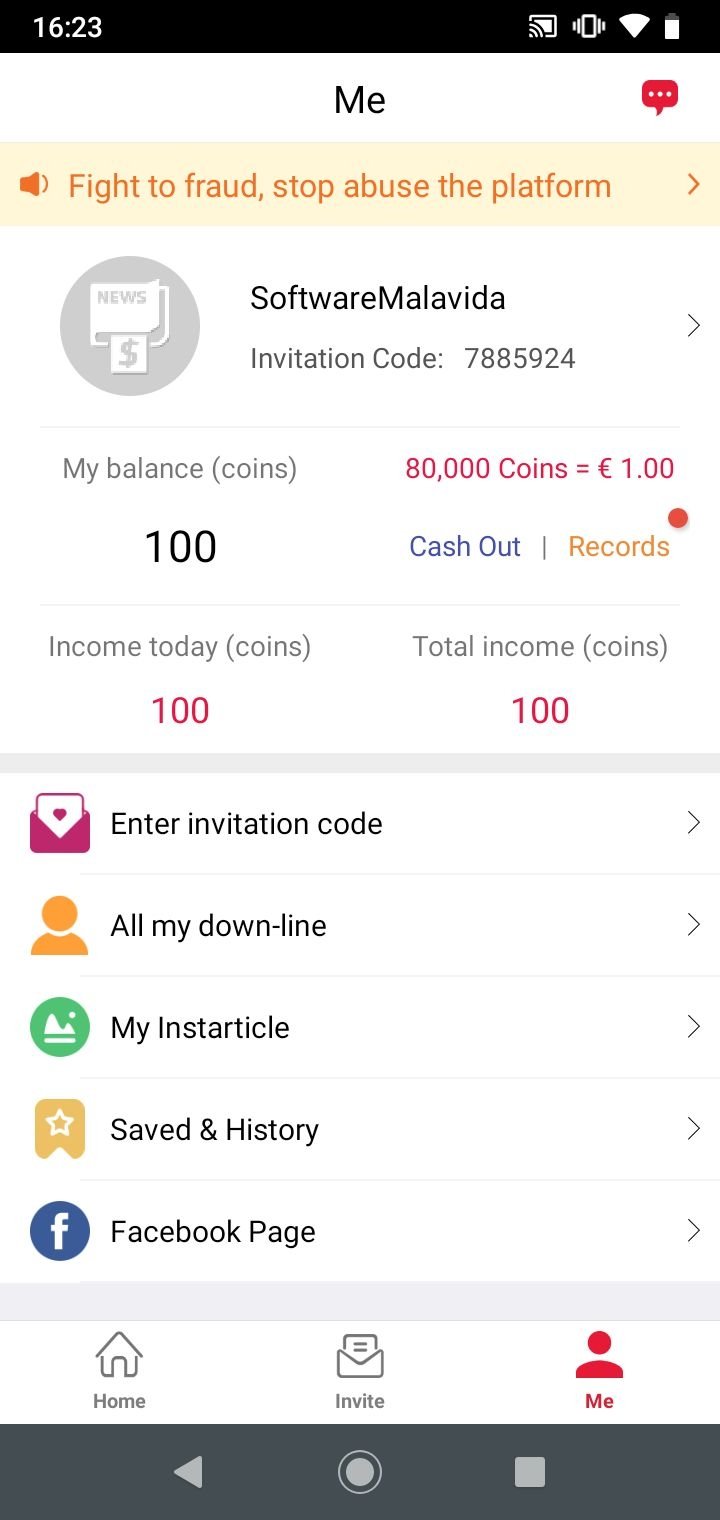The height and width of the screenshot is (1520, 720).
Task: Open Saved & History
Action: click(x=360, y=1129)
